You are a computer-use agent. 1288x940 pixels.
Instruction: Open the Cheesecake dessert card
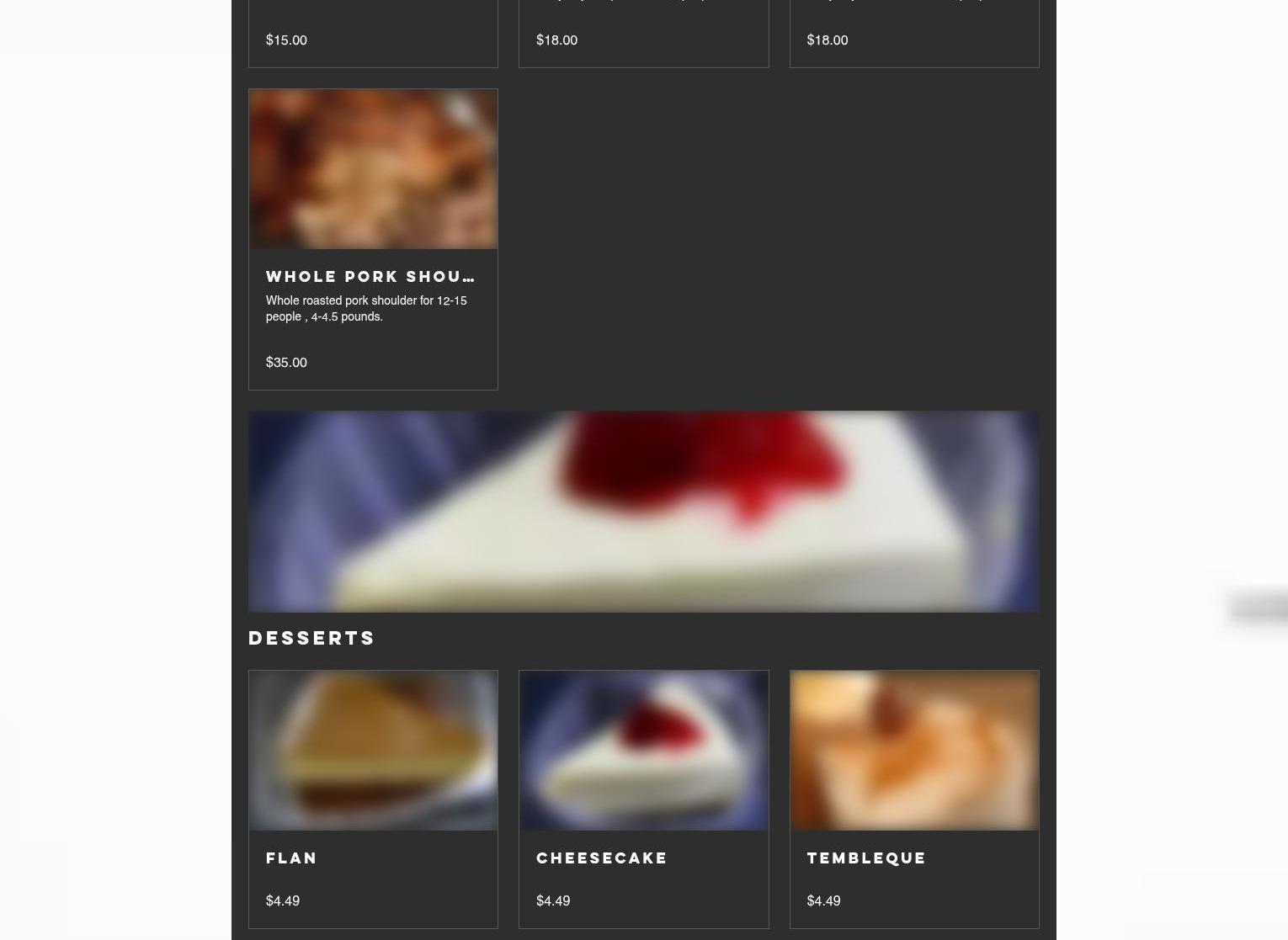[x=643, y=798]
